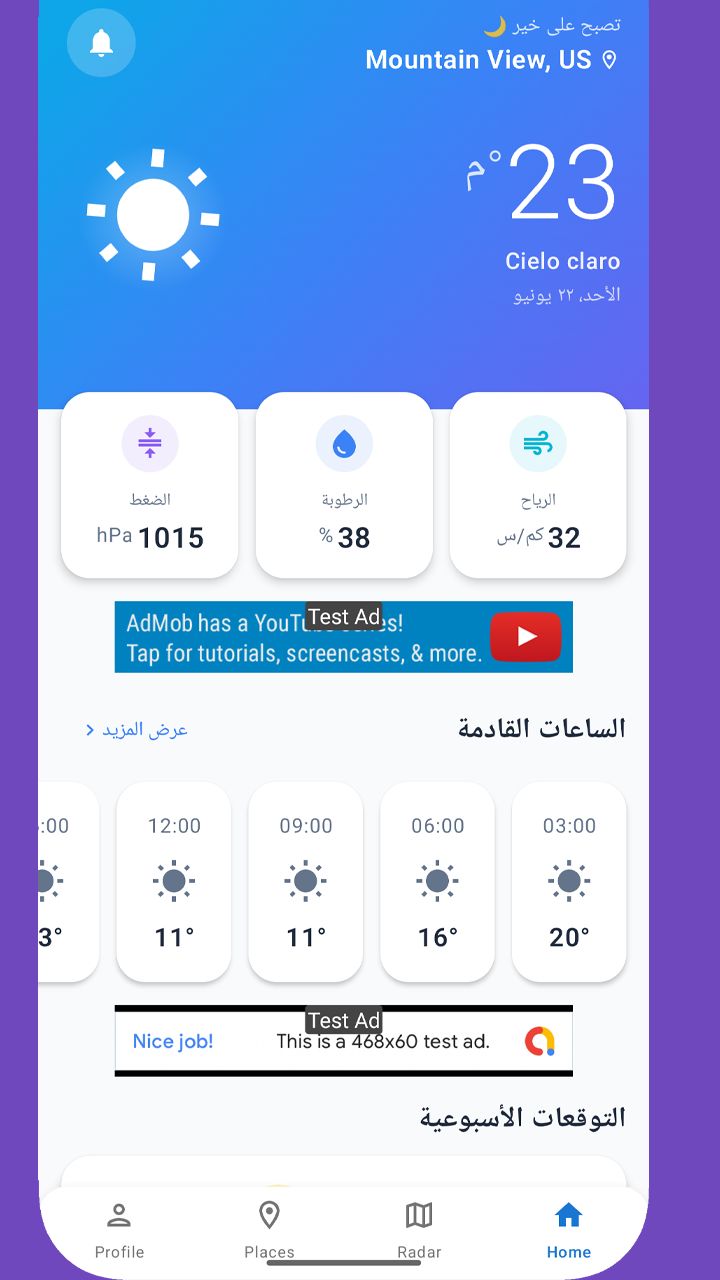The image size is (720, 1280).
Task: Tap the 'Nice job!' test ad banner
Action: pyautogui.click(x=343, y=1041)
